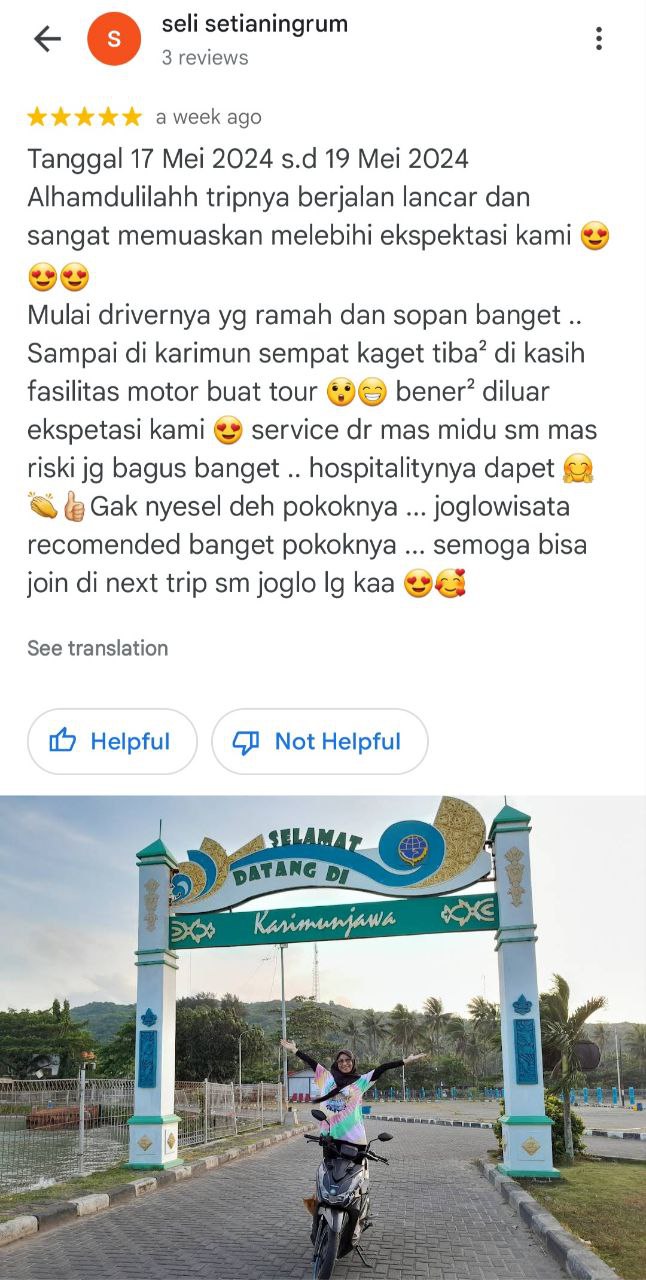The image size is (646, 1280).
Task: Go back using the arrow icon
Action: [47, 39]
